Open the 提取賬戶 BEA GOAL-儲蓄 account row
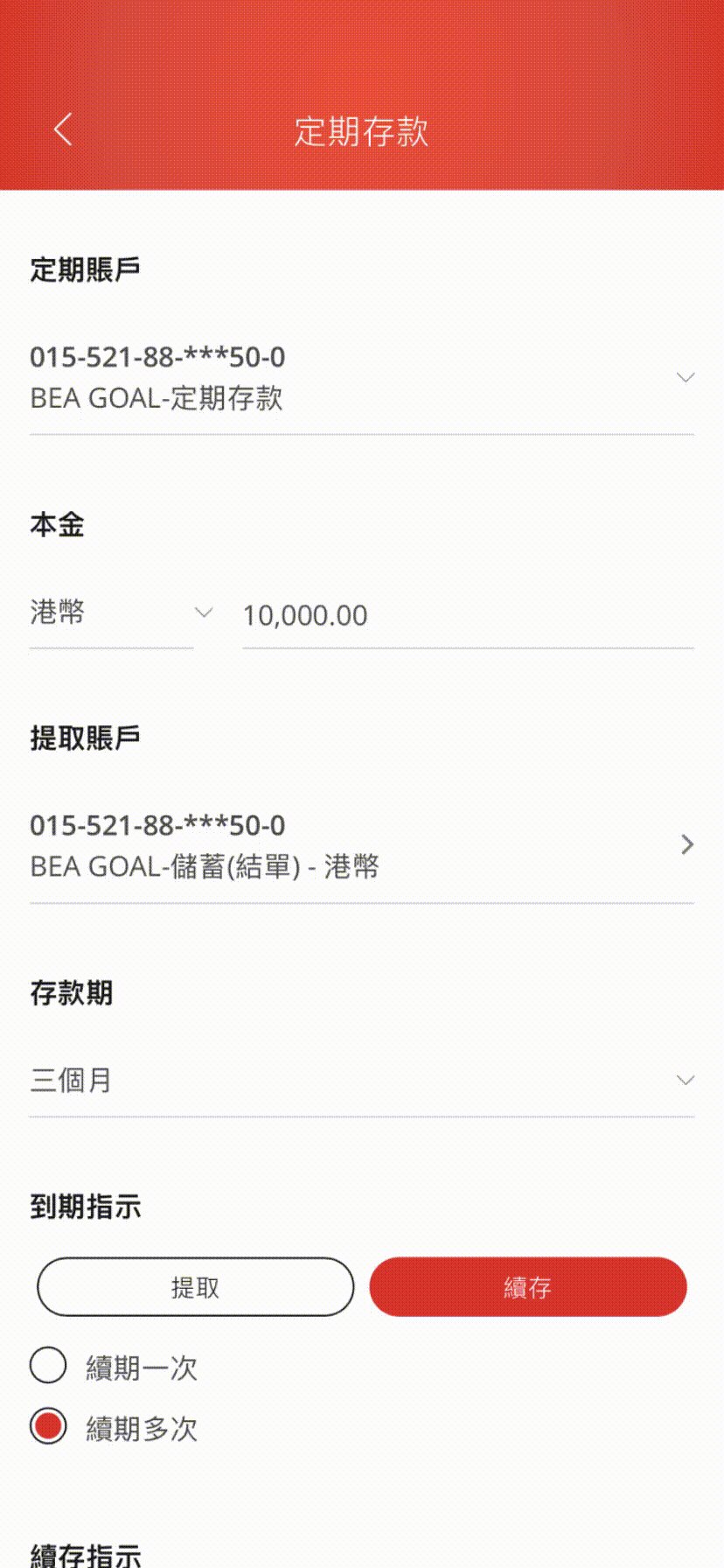 click(362, 846)
